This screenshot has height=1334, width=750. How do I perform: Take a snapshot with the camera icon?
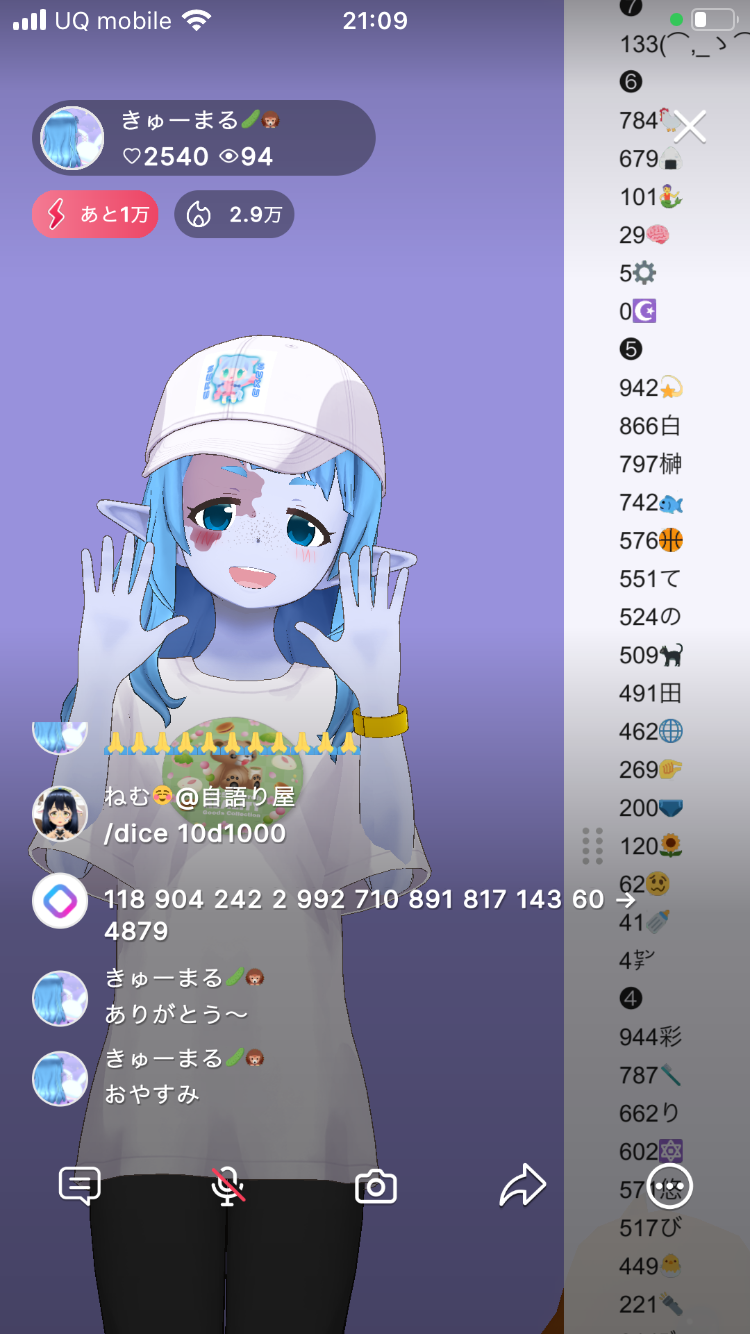pos(376,1187)
